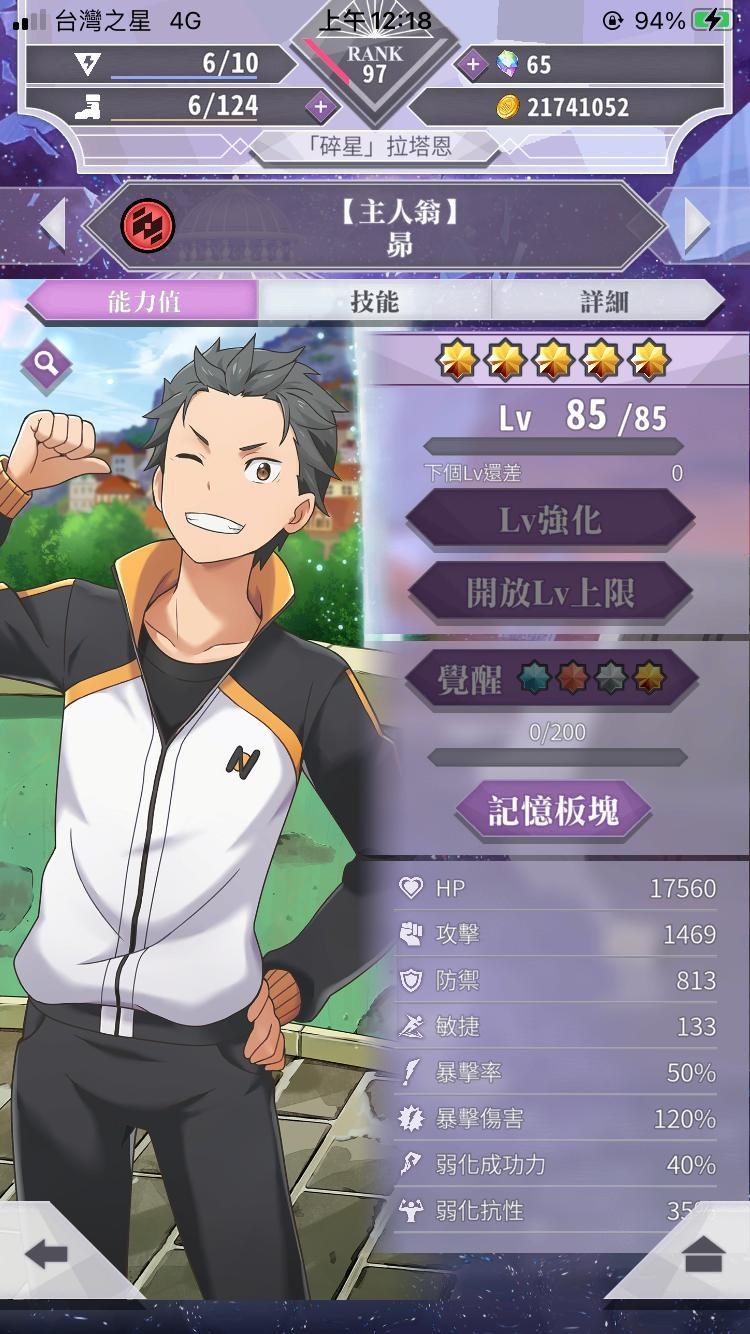
Task: Tap the plus beside the 6/124 counter
Action: coord(320,106)
